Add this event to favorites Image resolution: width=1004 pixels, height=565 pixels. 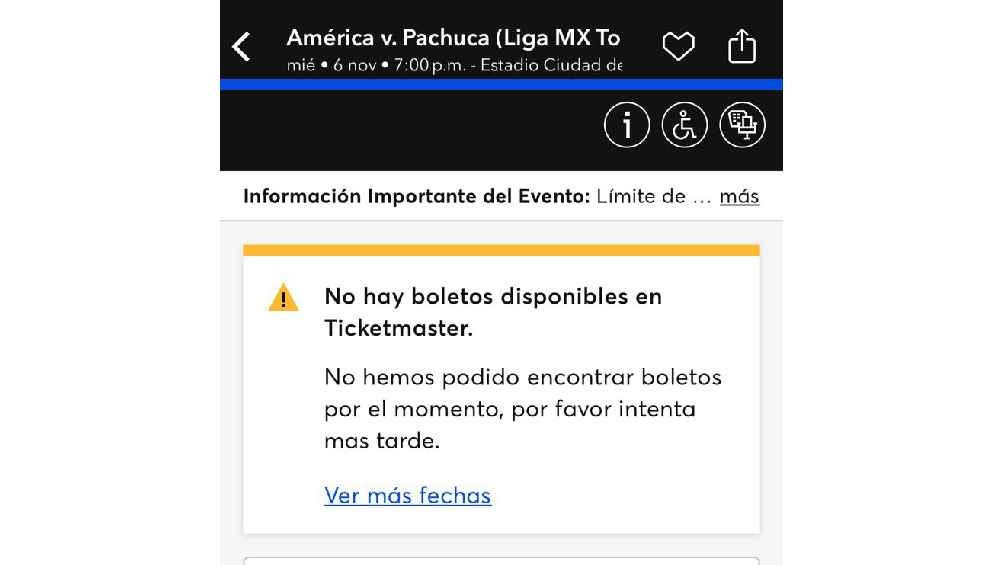678,46
